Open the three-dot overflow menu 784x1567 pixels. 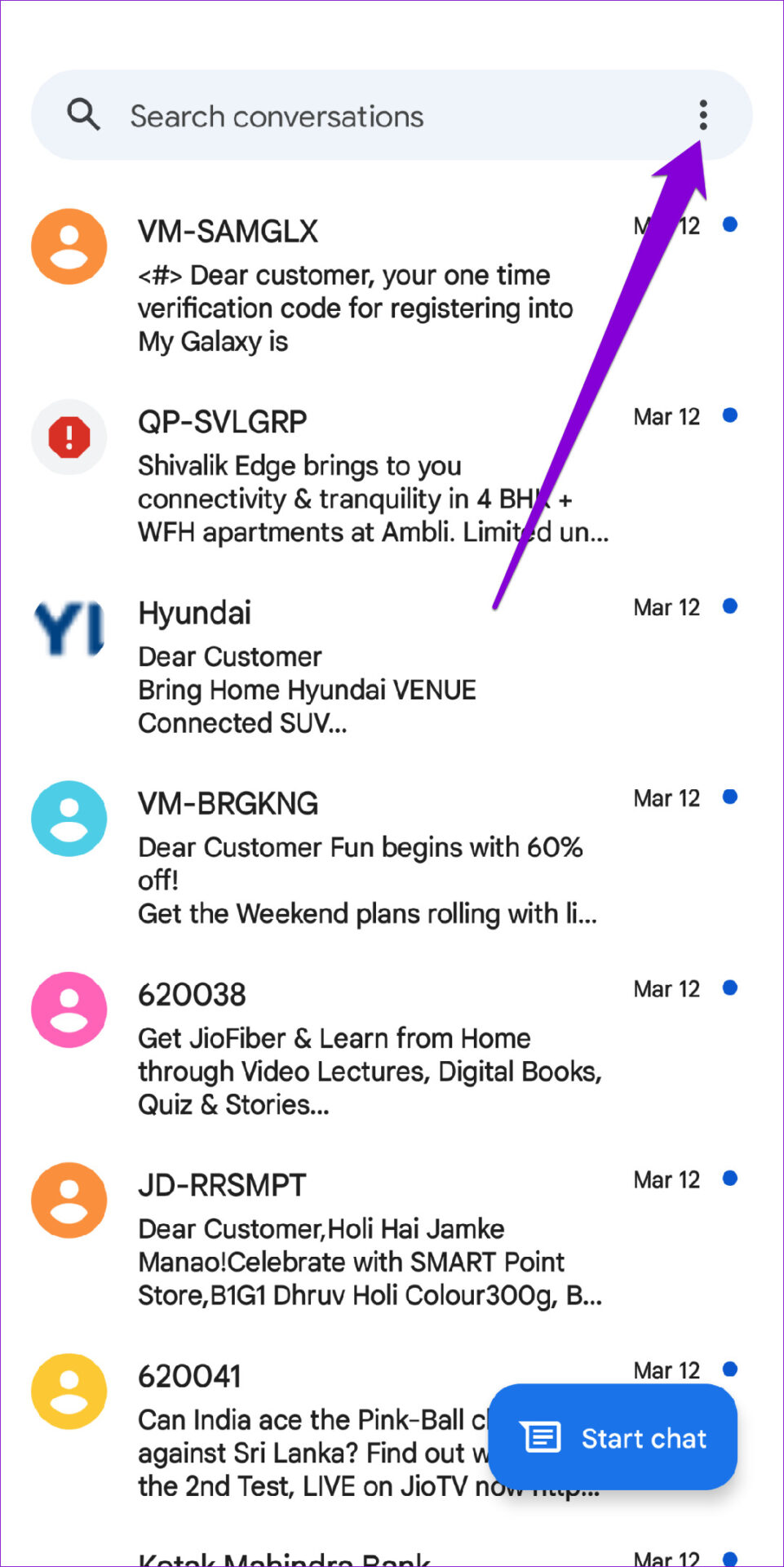pyautogui.click(x=703, y=115)
